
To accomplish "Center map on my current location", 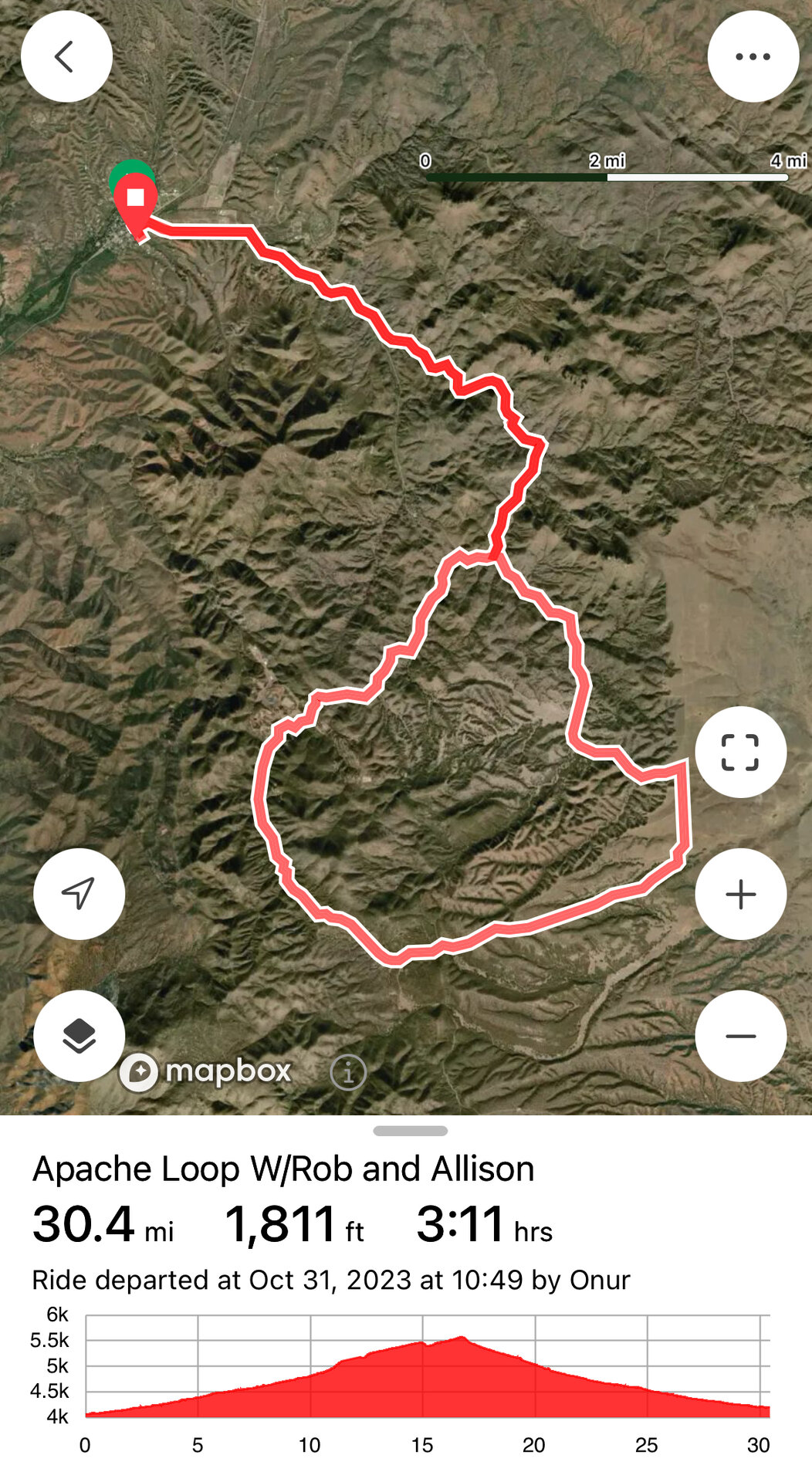I will point(79,894).
